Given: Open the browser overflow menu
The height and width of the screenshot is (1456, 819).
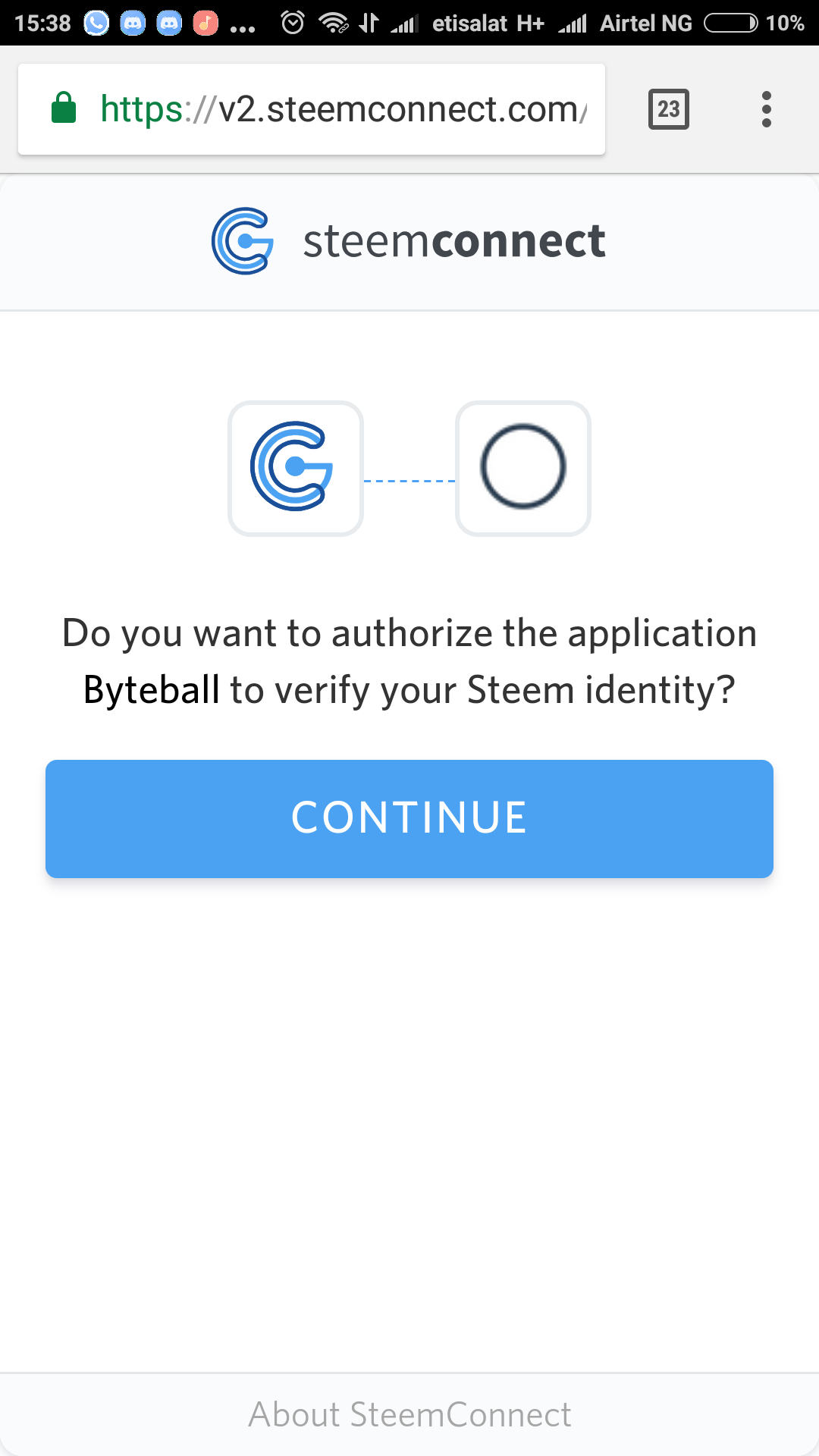Looking at the screenshot, I should [x=766, y=109].
